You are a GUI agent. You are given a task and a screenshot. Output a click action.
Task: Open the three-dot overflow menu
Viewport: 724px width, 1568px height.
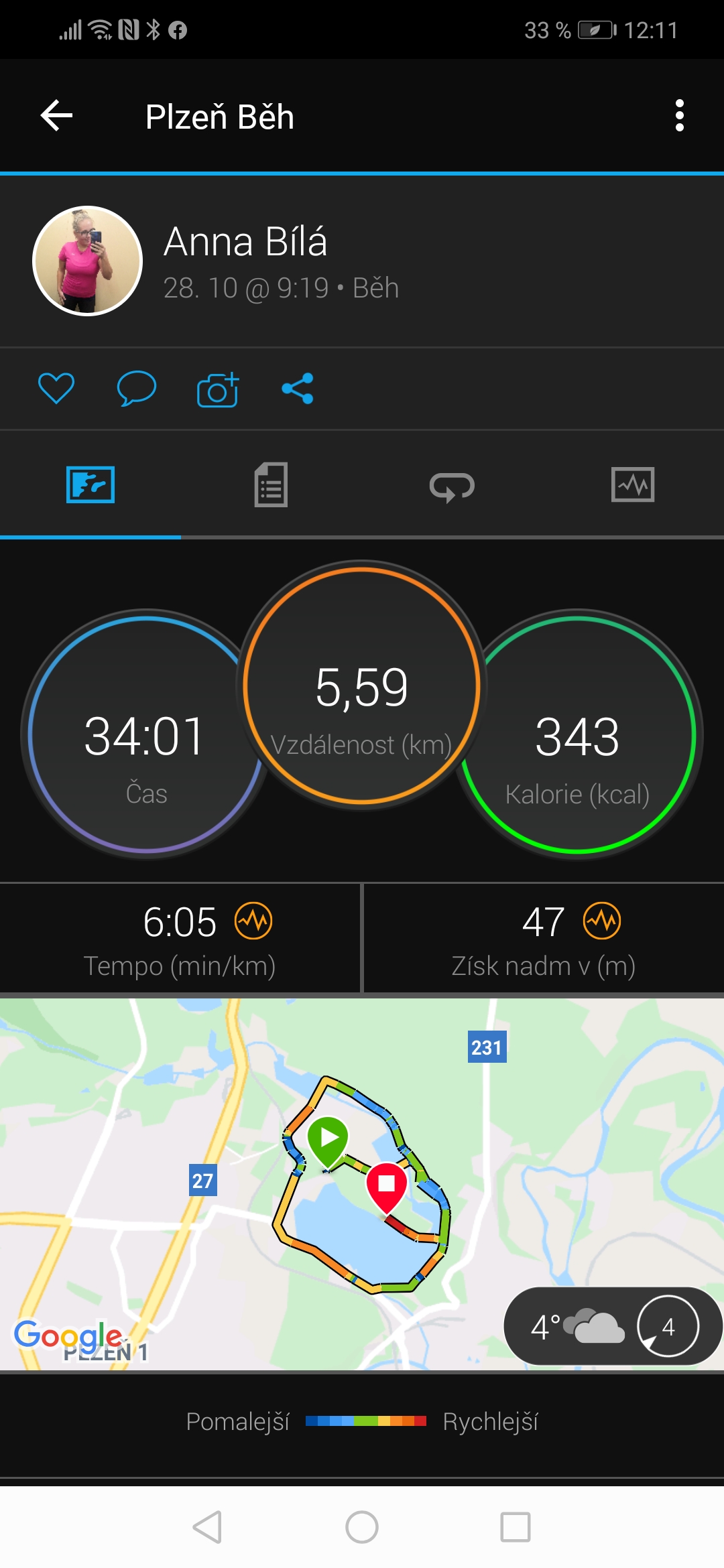point(679,116)
